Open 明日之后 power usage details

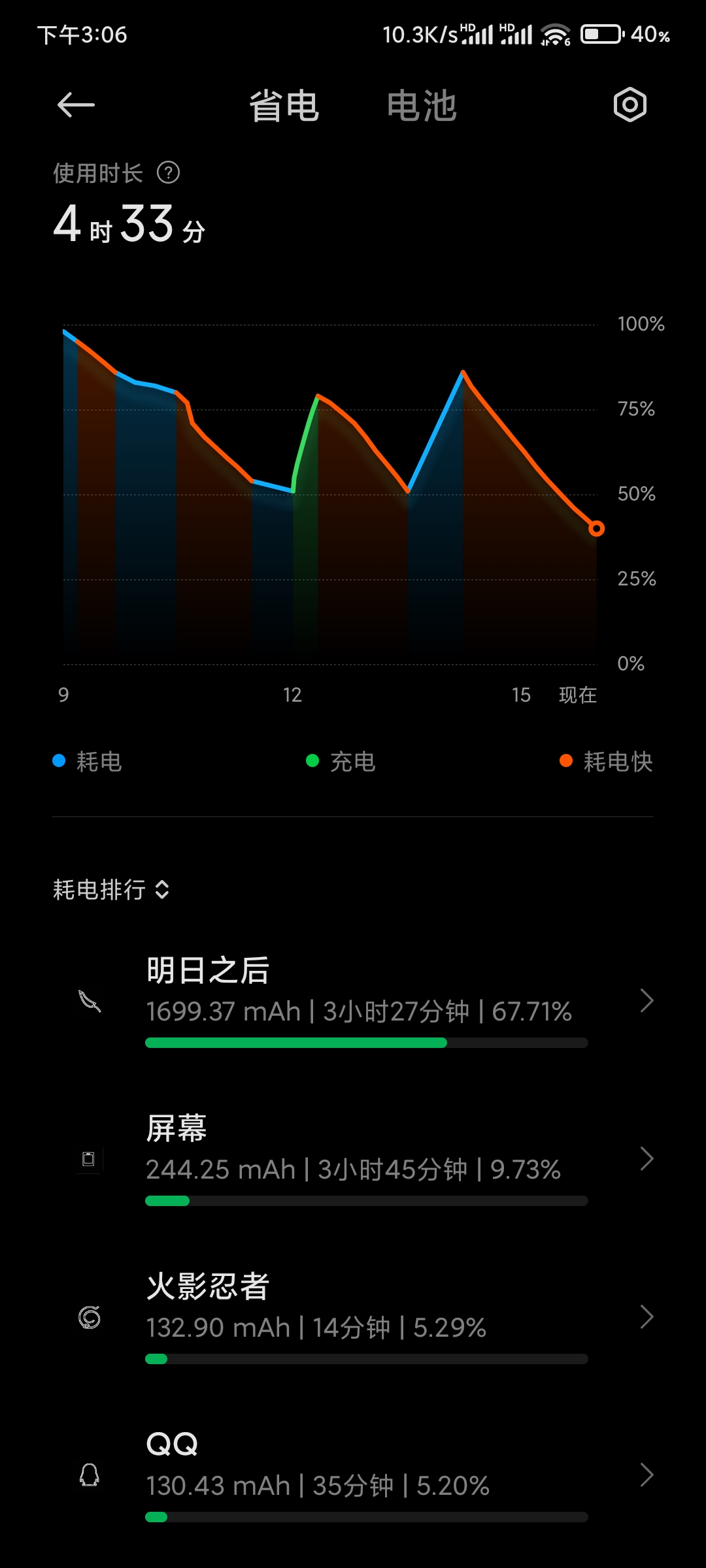point(353,1000)
